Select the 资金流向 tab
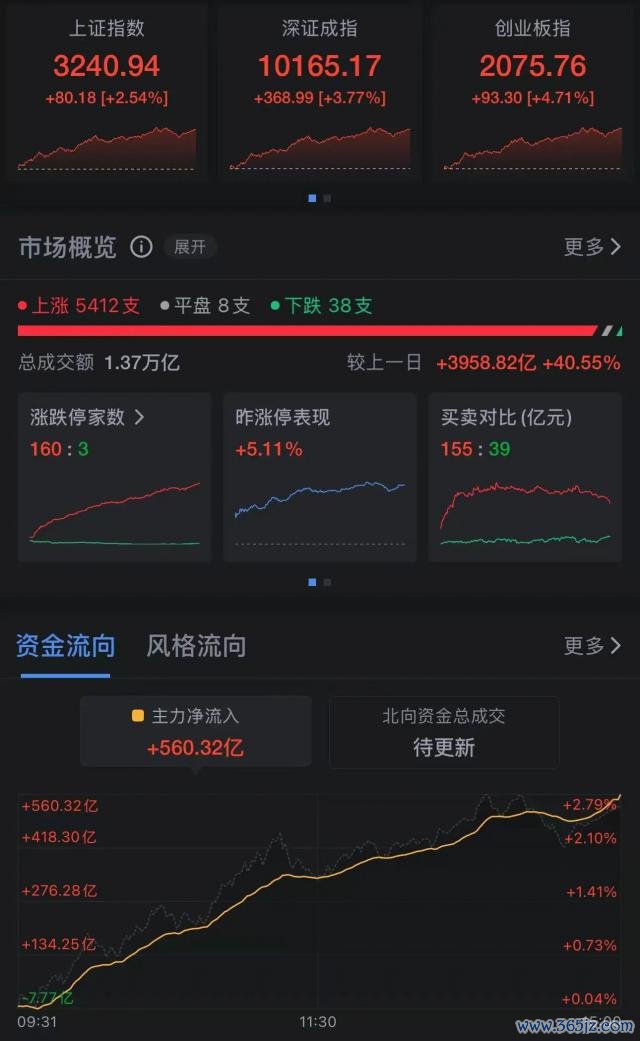 [x=65, y=646]
